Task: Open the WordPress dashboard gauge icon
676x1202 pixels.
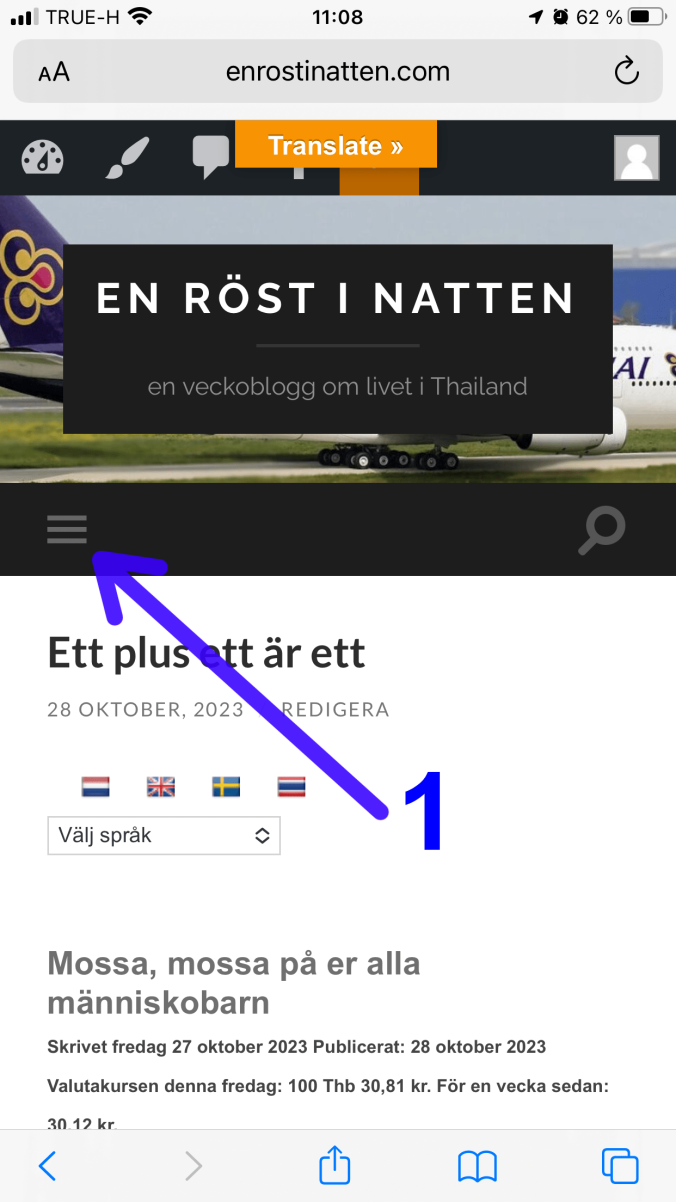Action: point(42,158)
